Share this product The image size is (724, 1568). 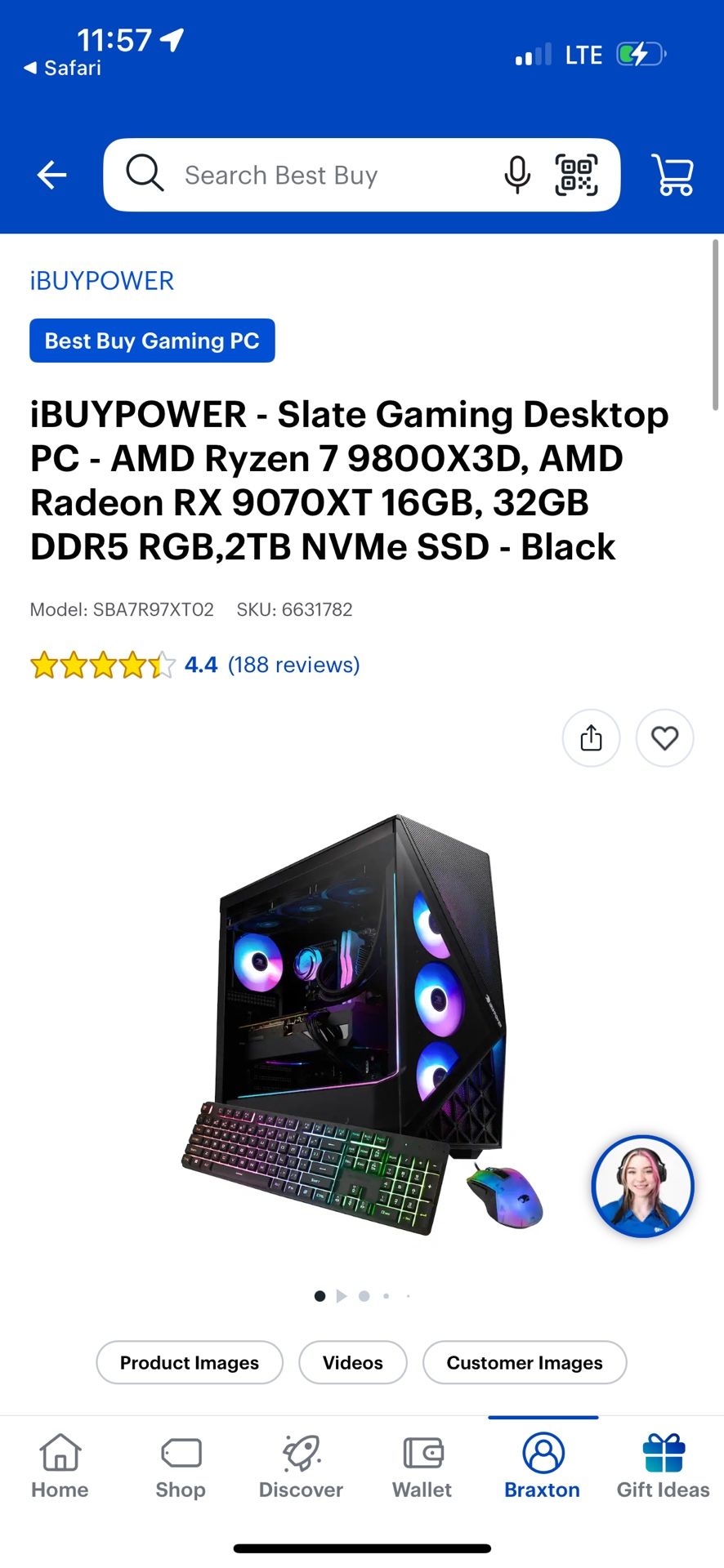(x=591, y=738)
